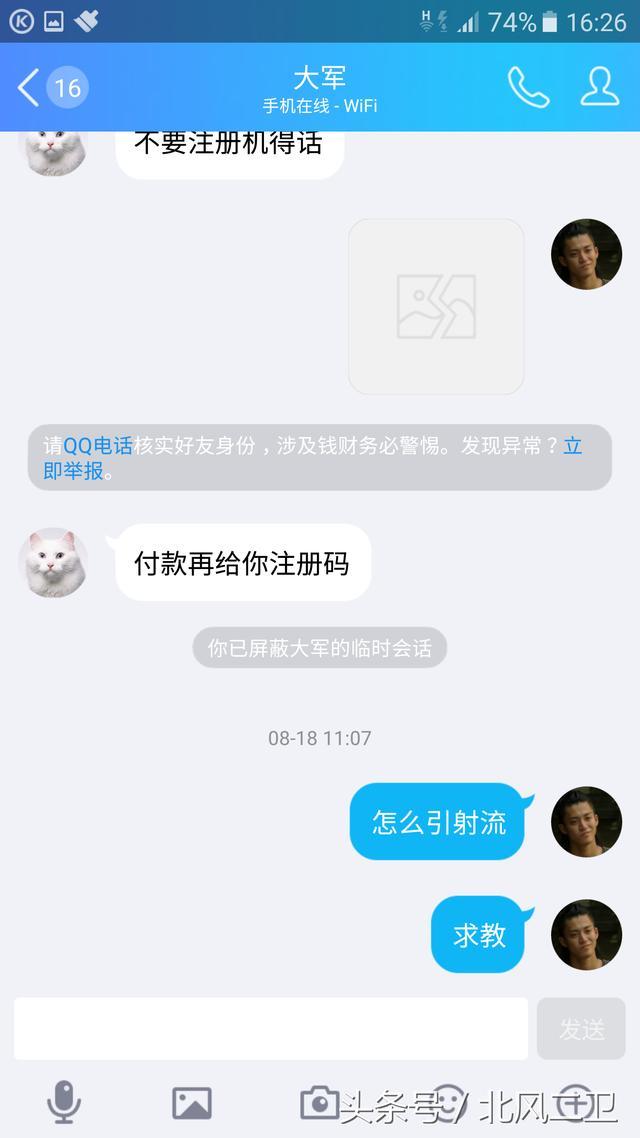This screenshot has width=640, height=1138.
Task: Focus the message input field
Action: (270, 1028)
